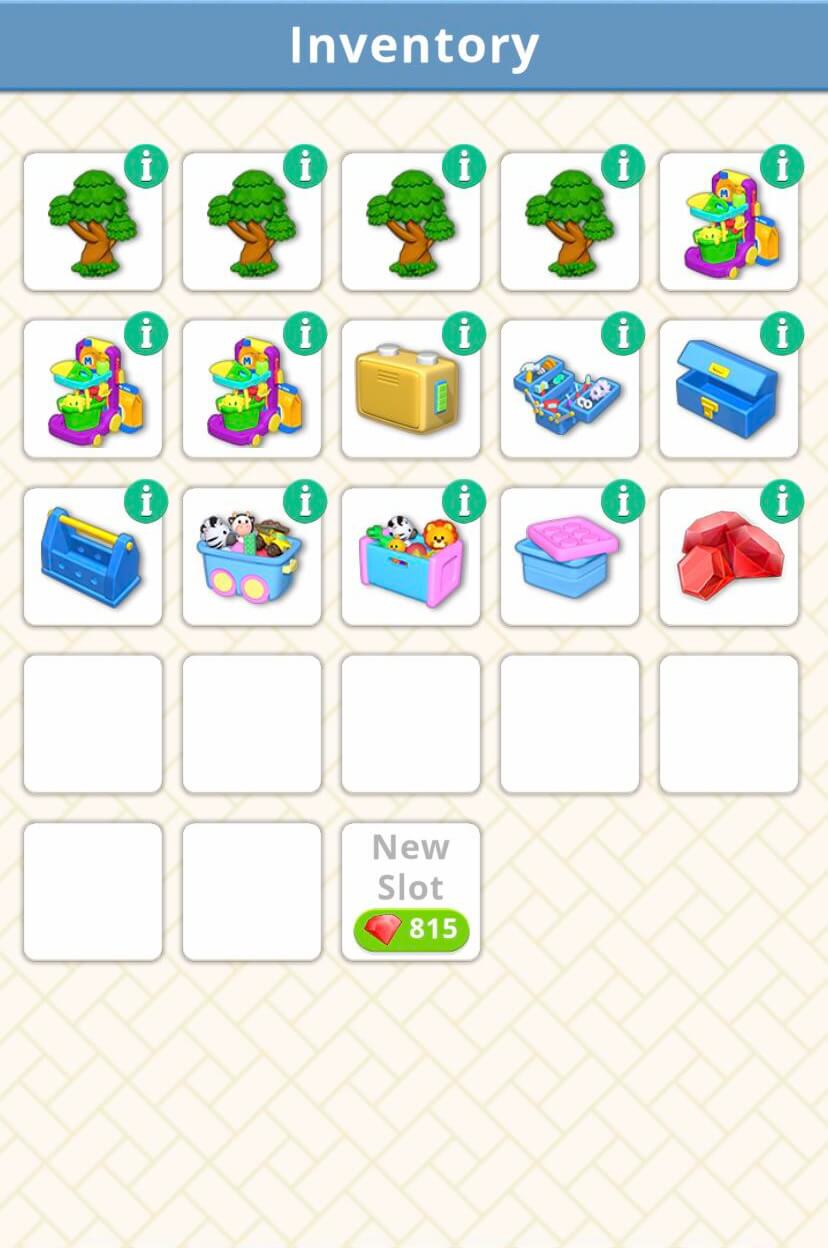Select the blue toolbox with handle
828x1248 pixels.
(x=88, y=560)
